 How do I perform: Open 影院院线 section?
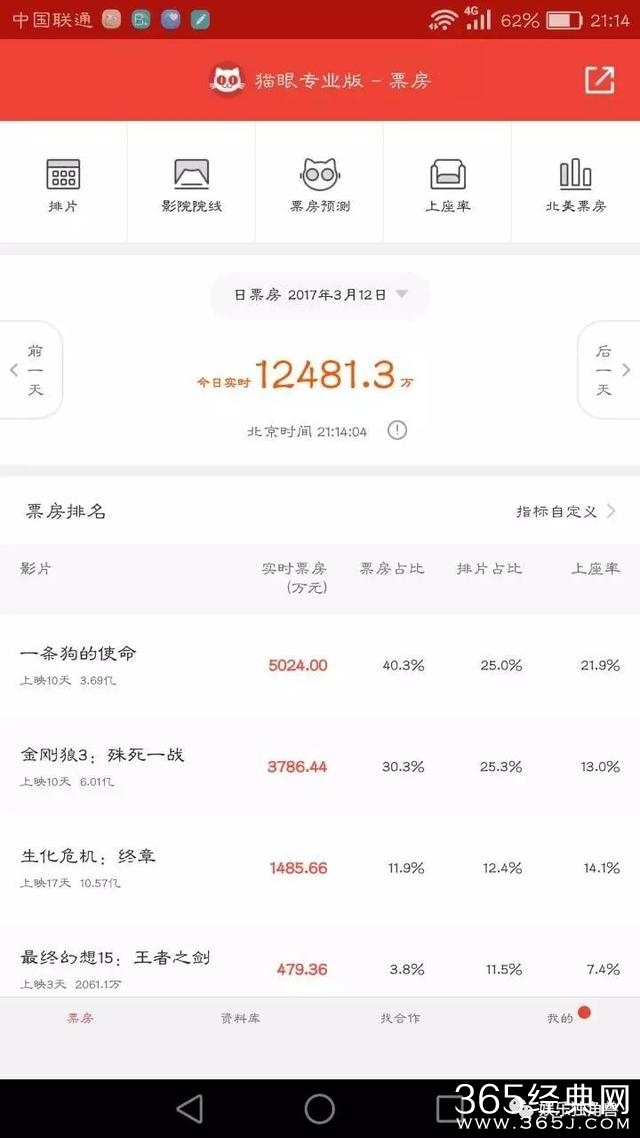point(191,184)
